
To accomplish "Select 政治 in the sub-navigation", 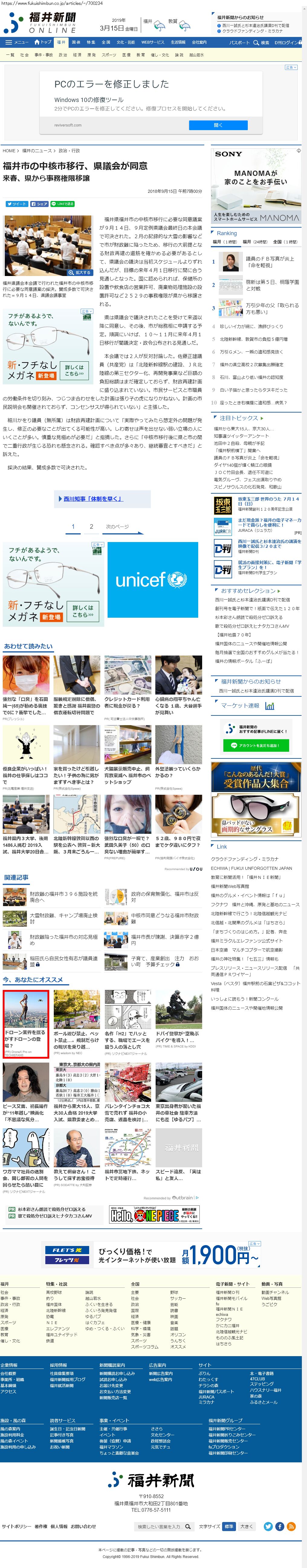I will [x=63, y=55].
